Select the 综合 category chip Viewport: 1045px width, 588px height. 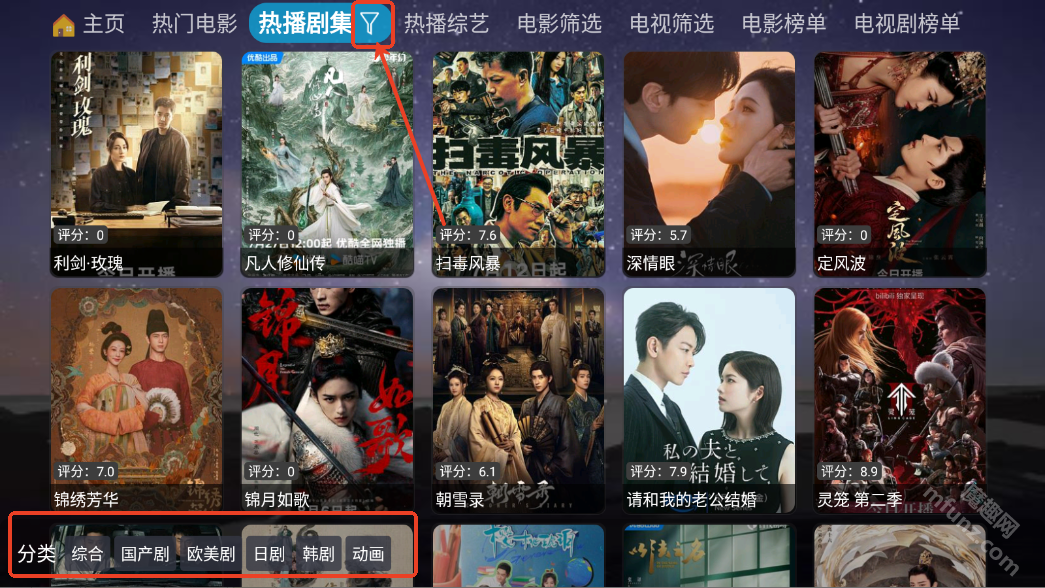point(88,554)
